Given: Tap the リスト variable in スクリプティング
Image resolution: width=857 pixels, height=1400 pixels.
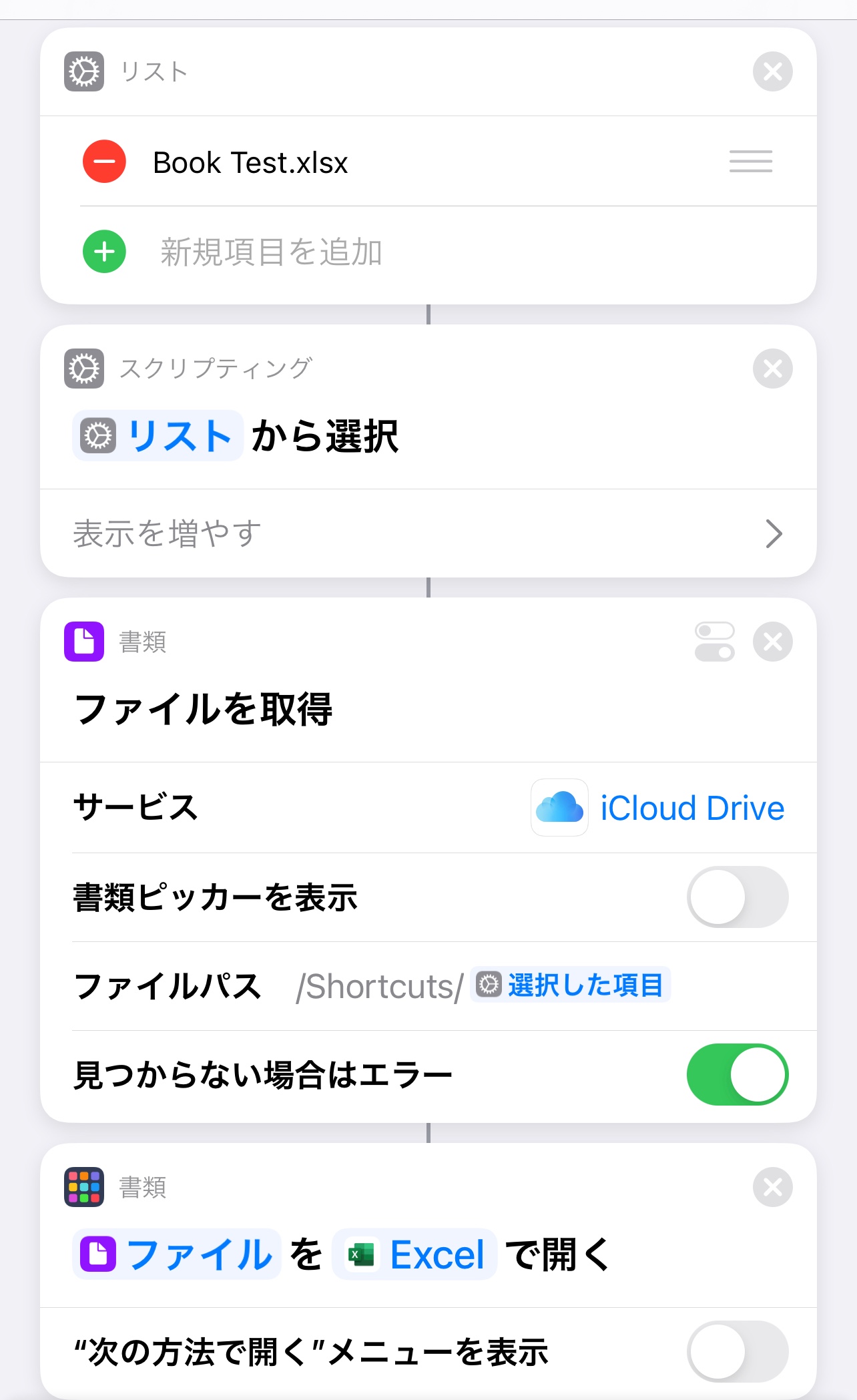Looking at the screenshot, I should tap(158, 436).
